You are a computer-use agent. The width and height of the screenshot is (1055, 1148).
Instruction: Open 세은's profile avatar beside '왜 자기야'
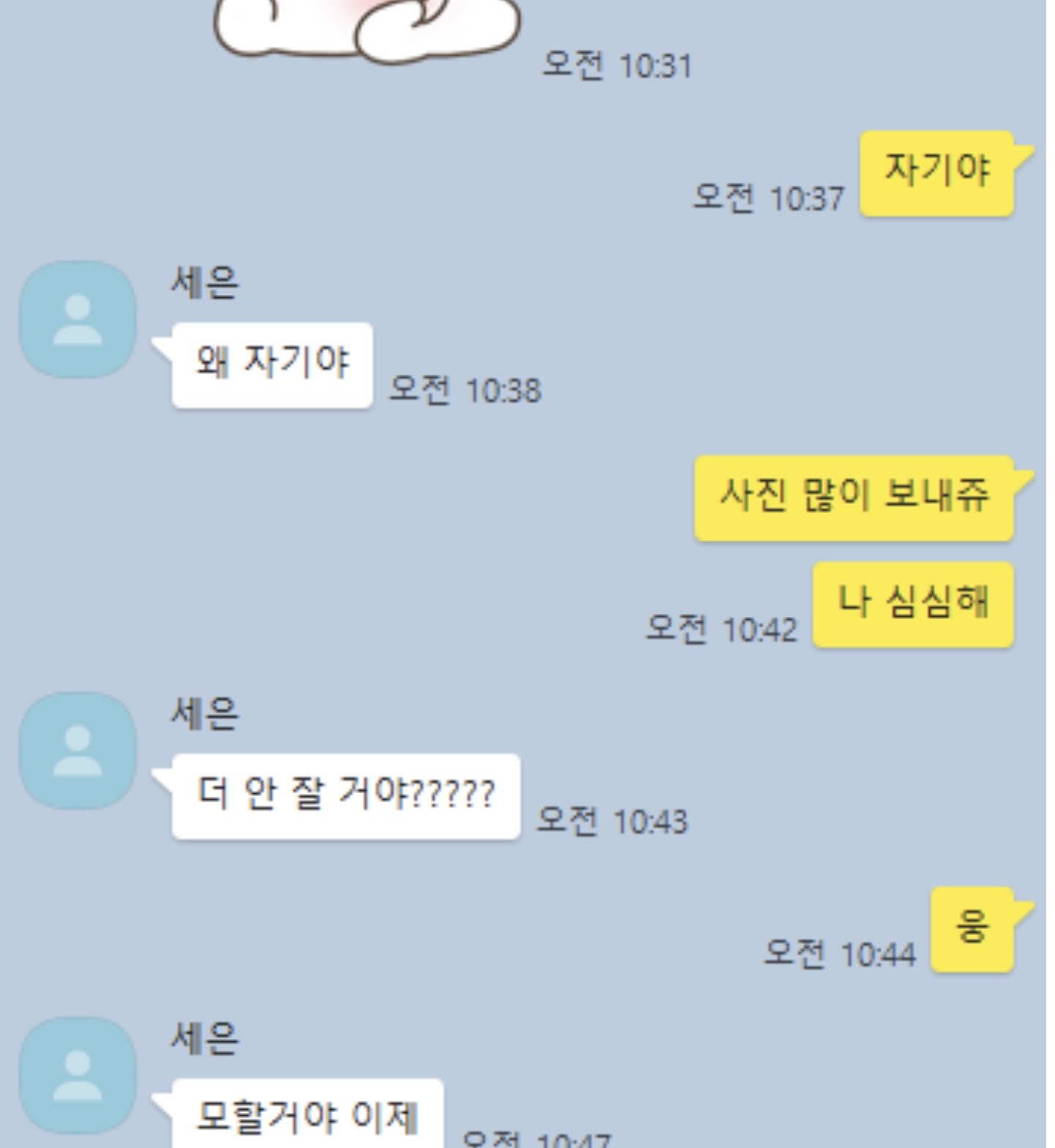[x=78, y=320]
